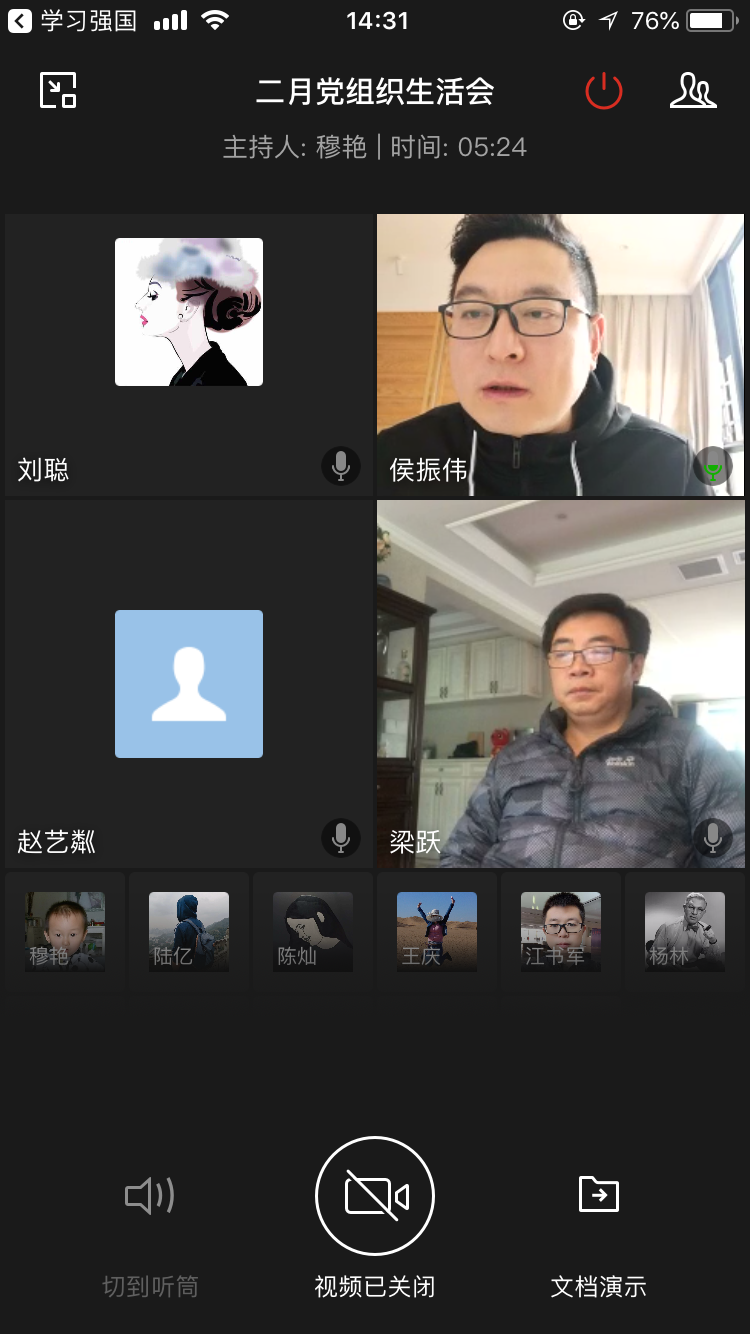End the meeting with the red power icon
This screenshot has width=750, height=1334.
click(604, 92)
